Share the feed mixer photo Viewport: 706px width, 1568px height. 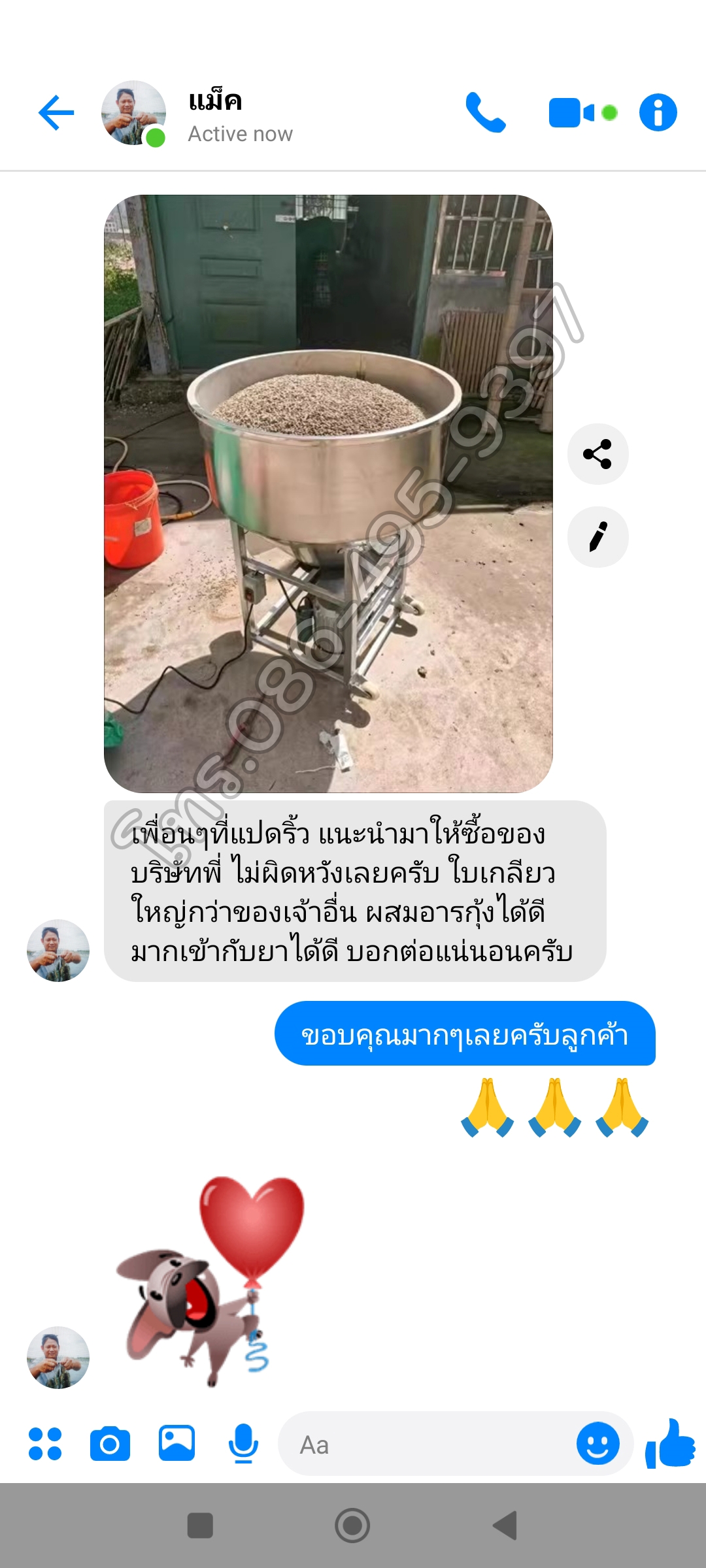pyautogui.click(x=597, y=454)
